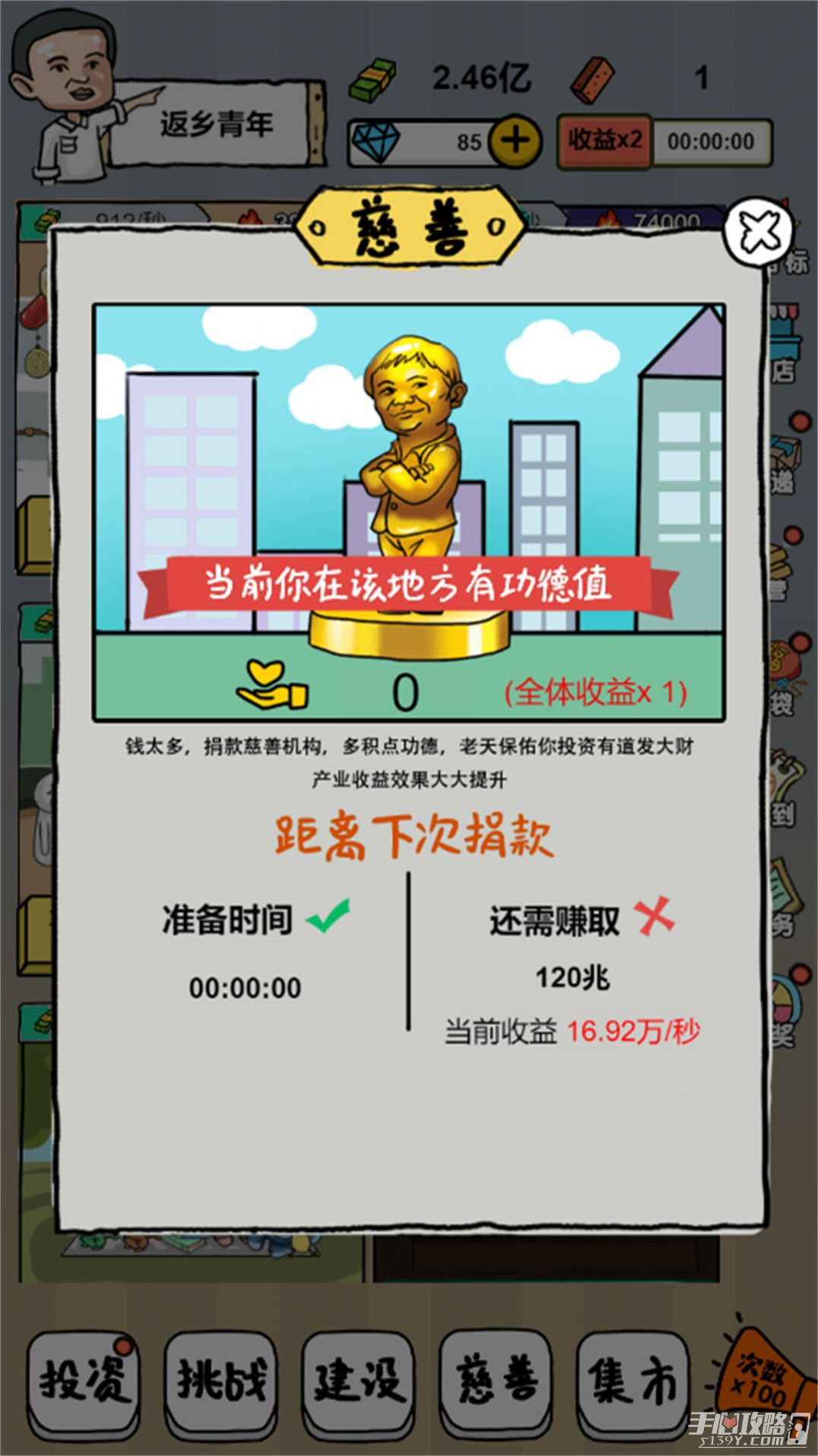Screen dimensions: 818x1456
Task: Open the 集市 market tab
Action: [633, 1378]
